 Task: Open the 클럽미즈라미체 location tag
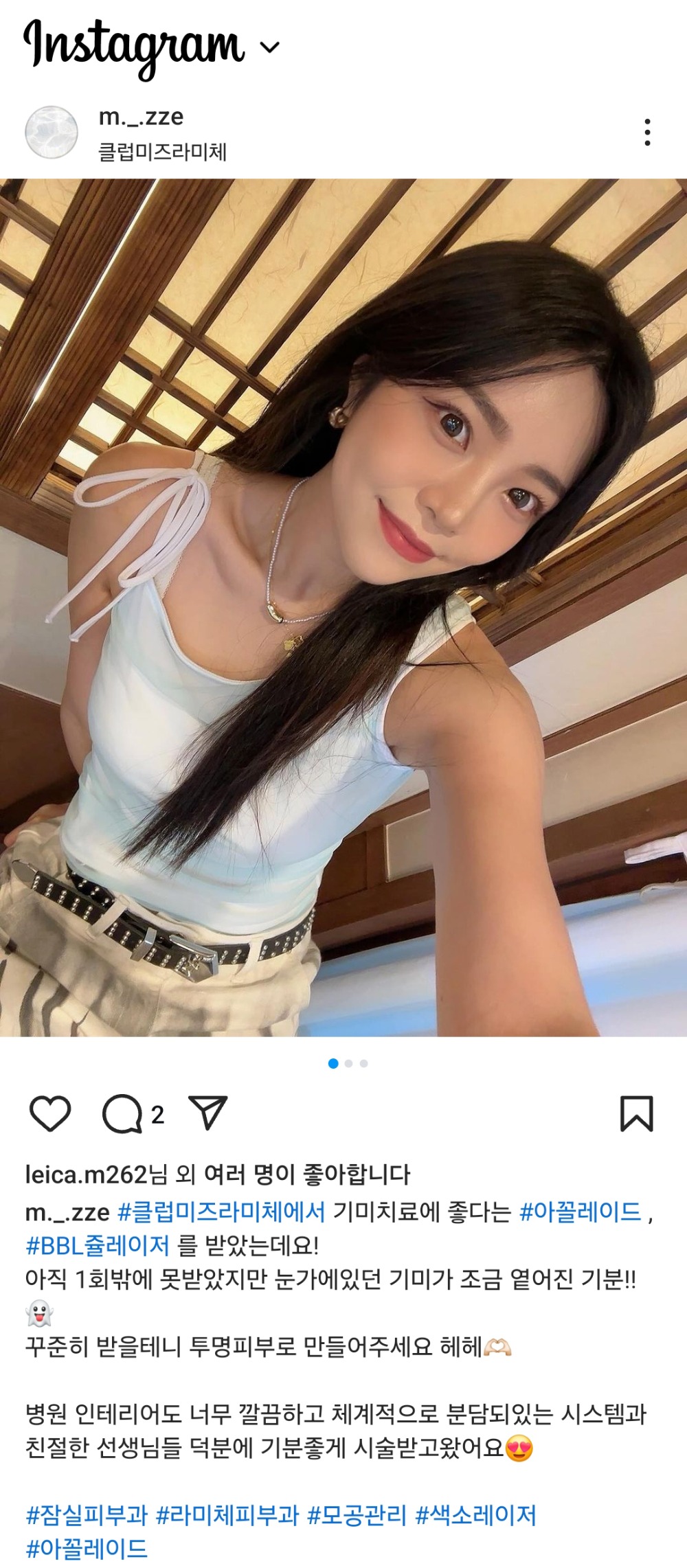pyautogui.click(x=162, y=151)
